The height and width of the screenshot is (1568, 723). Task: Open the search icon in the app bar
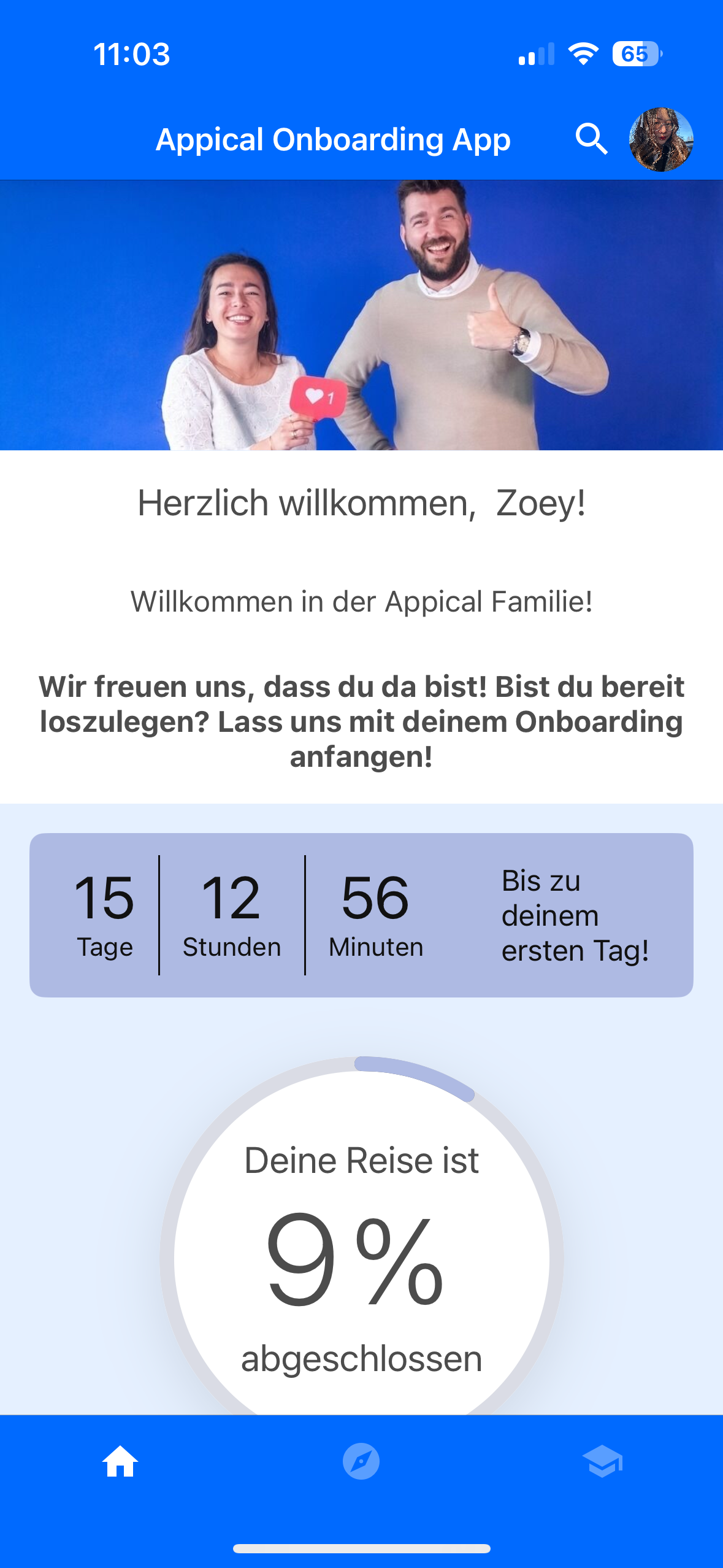tap(591, 139)
